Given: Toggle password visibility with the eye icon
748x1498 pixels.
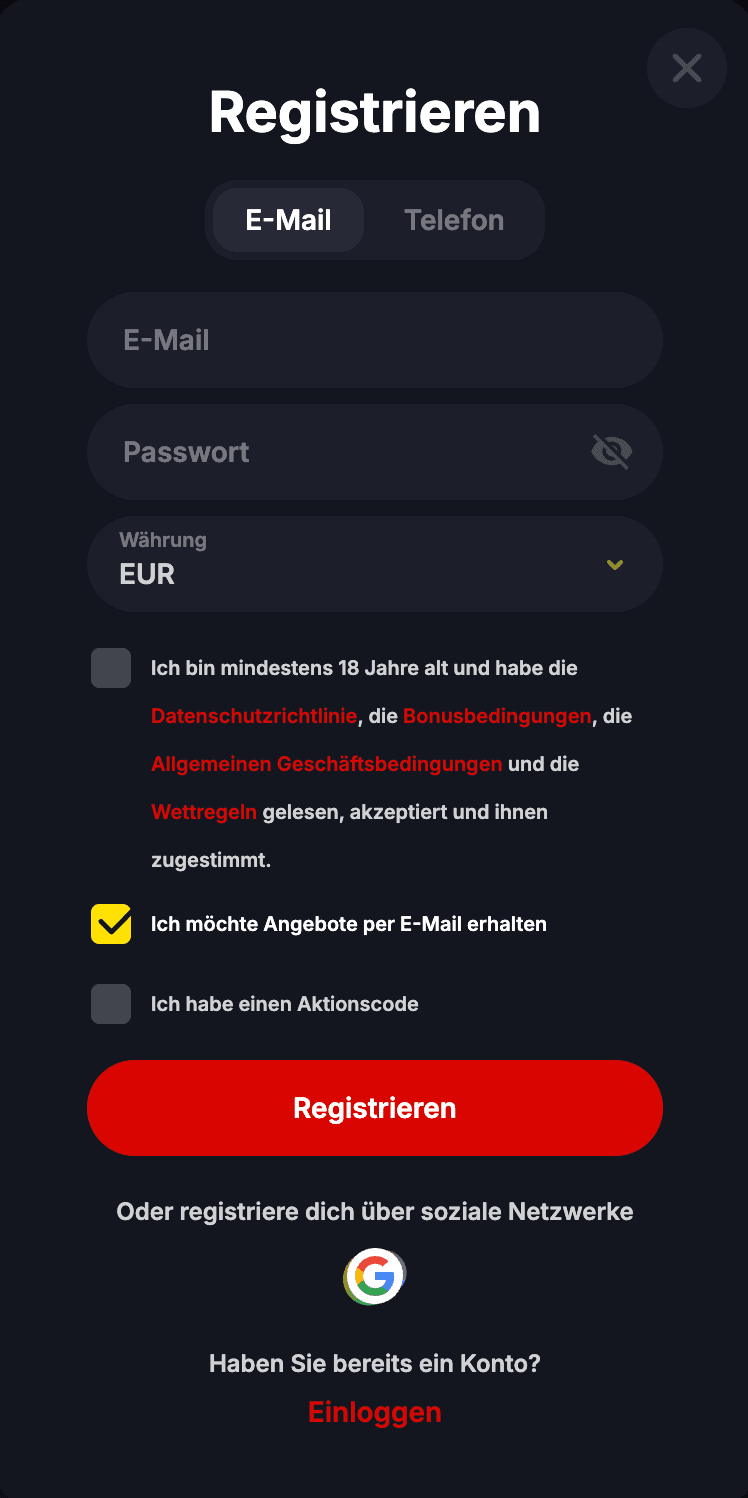Looking at the screenshot, I should (610, 451).
